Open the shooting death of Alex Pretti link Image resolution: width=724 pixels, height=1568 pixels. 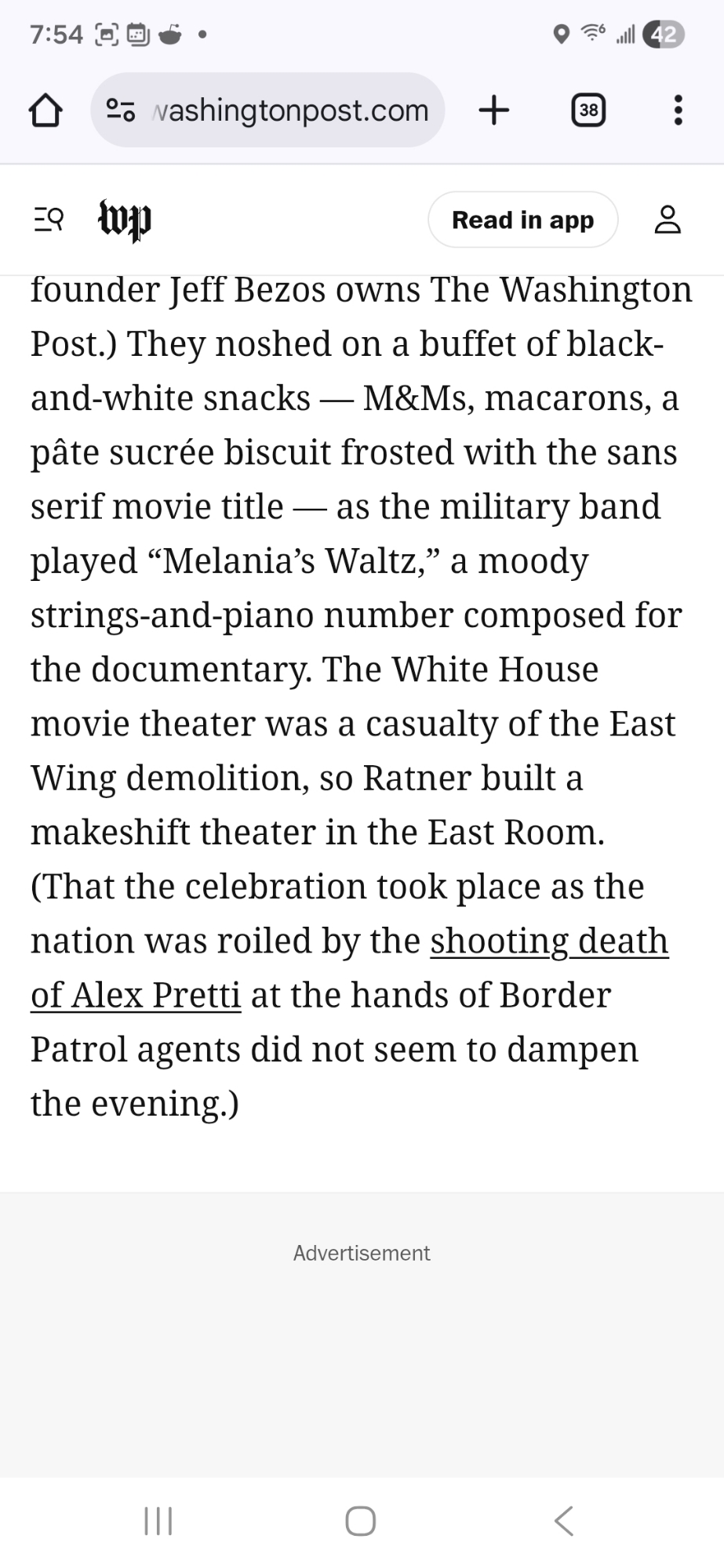[x=548, y=942]
